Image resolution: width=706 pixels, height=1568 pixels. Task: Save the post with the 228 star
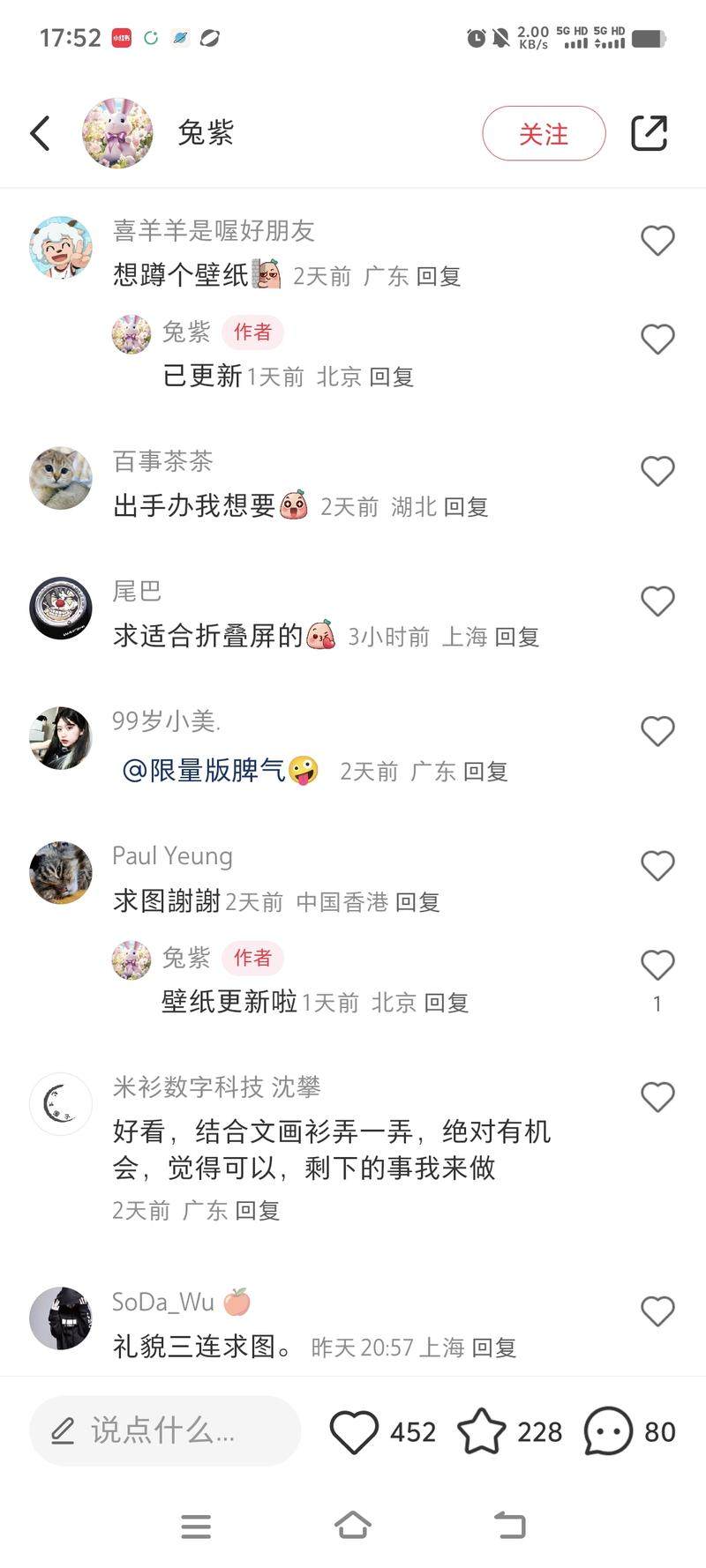coord(482,1431)
